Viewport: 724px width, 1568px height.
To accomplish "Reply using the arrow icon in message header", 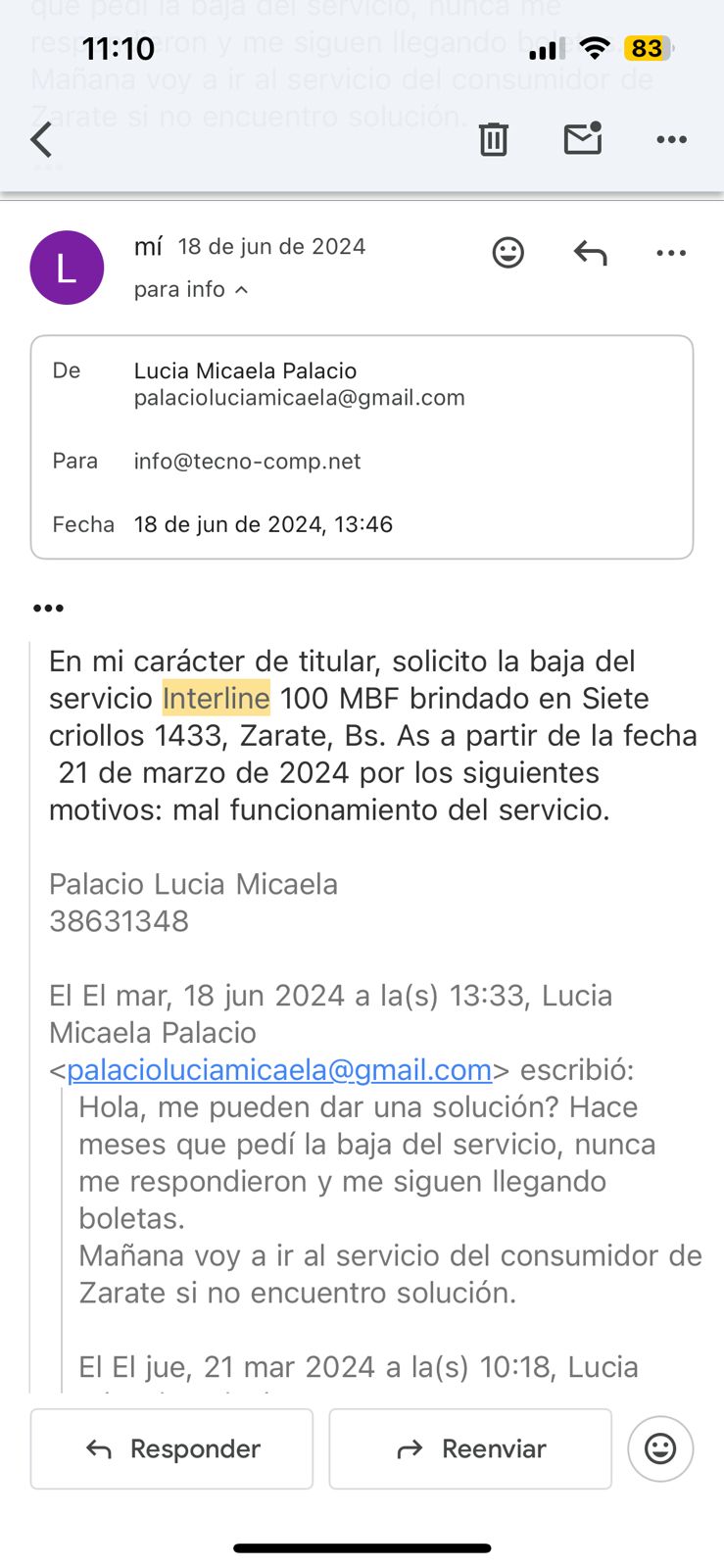I will point(590,253).
